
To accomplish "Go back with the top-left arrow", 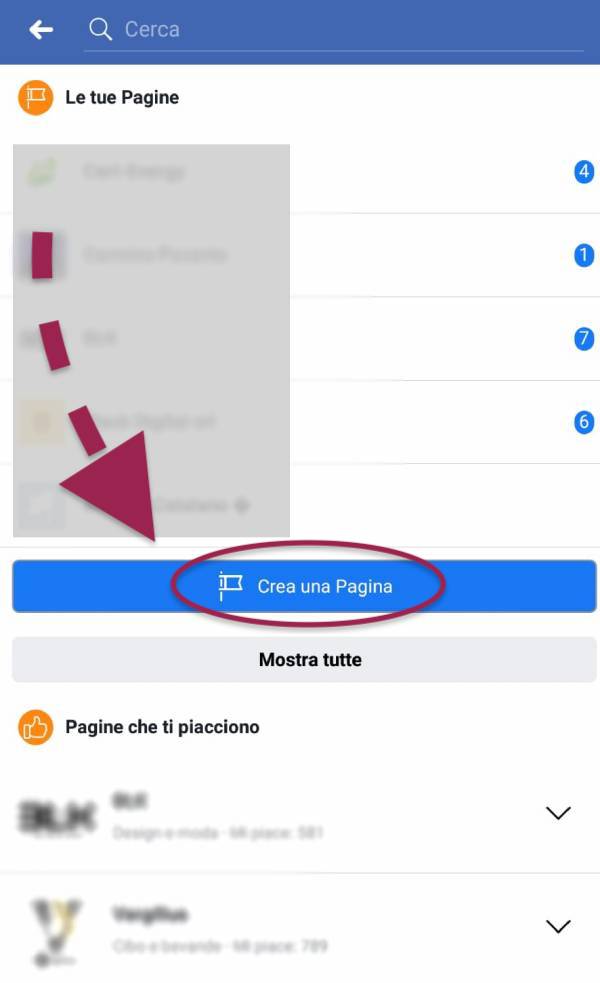I will coord(41,30).
